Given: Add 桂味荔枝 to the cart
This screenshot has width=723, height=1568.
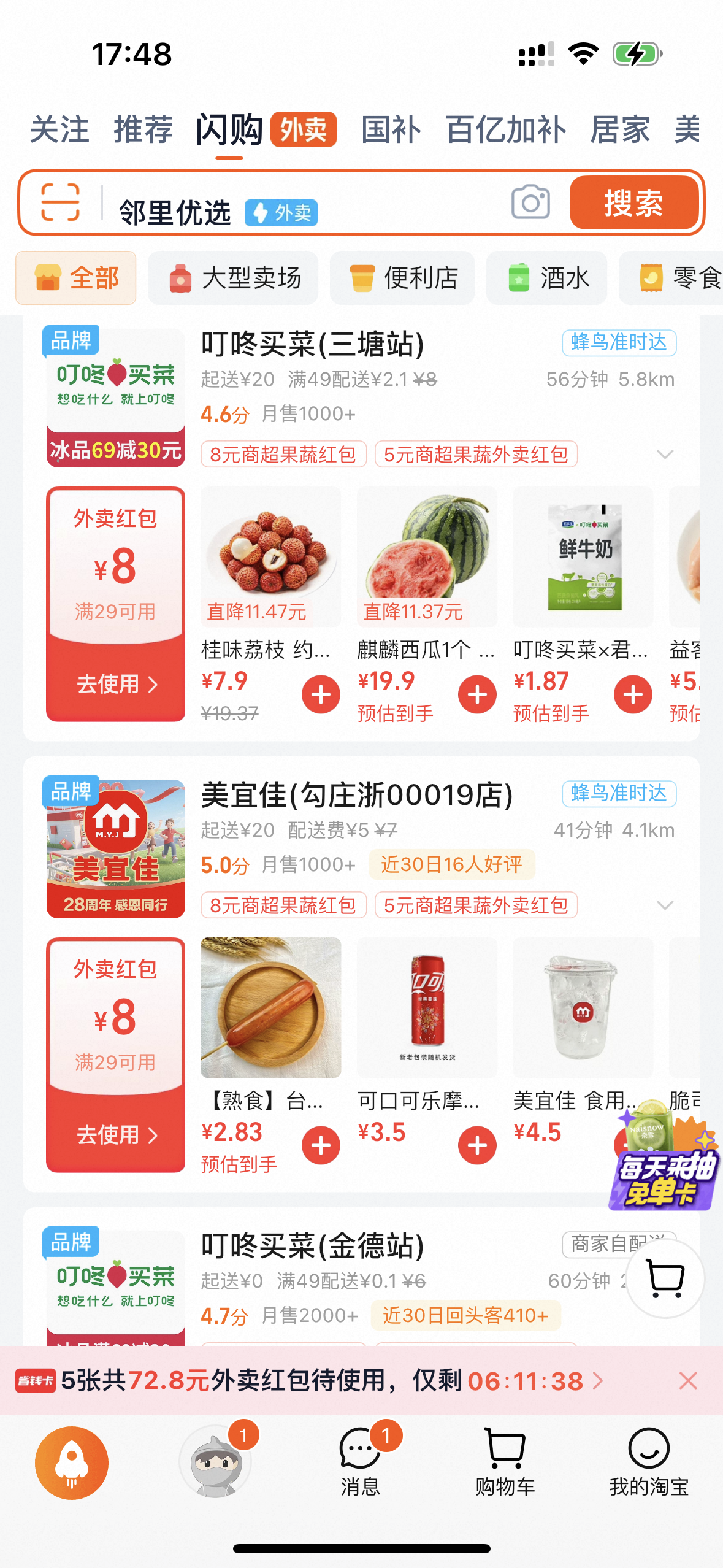Looking at the screenshot, I should [x=321, y=694].
